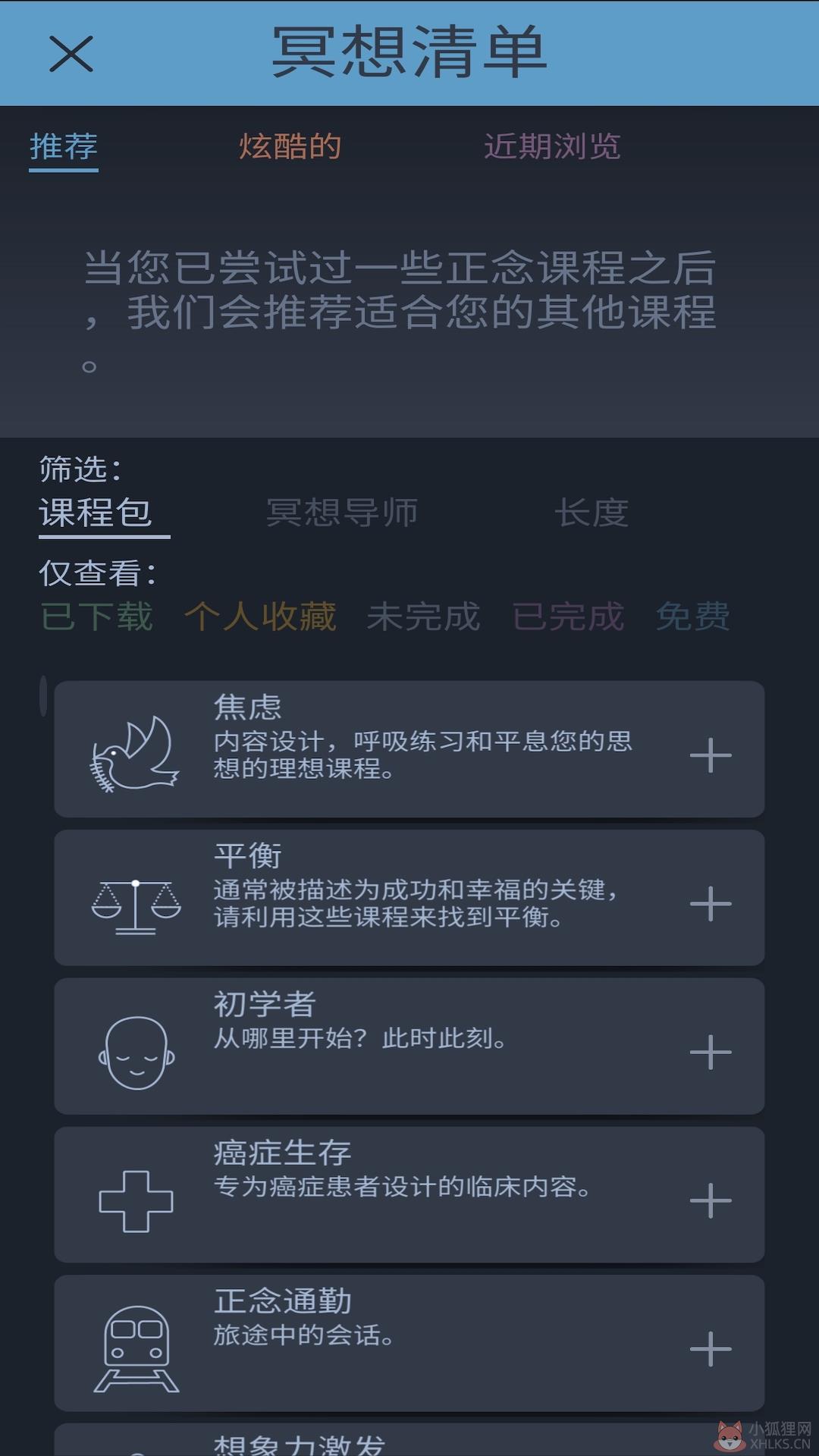Show only 已完成 courses

point(569,617)
